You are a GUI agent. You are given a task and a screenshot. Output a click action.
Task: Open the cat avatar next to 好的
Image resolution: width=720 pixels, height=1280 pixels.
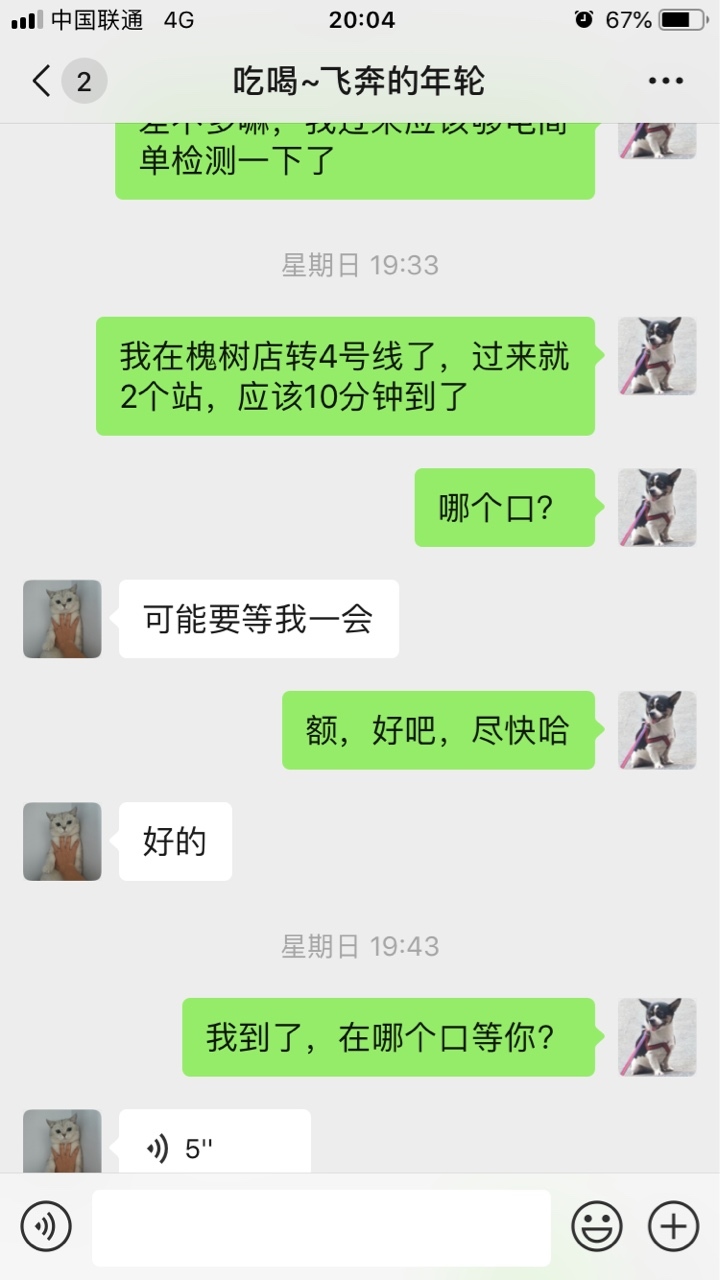pyautogui.click(x=62, y=841)
